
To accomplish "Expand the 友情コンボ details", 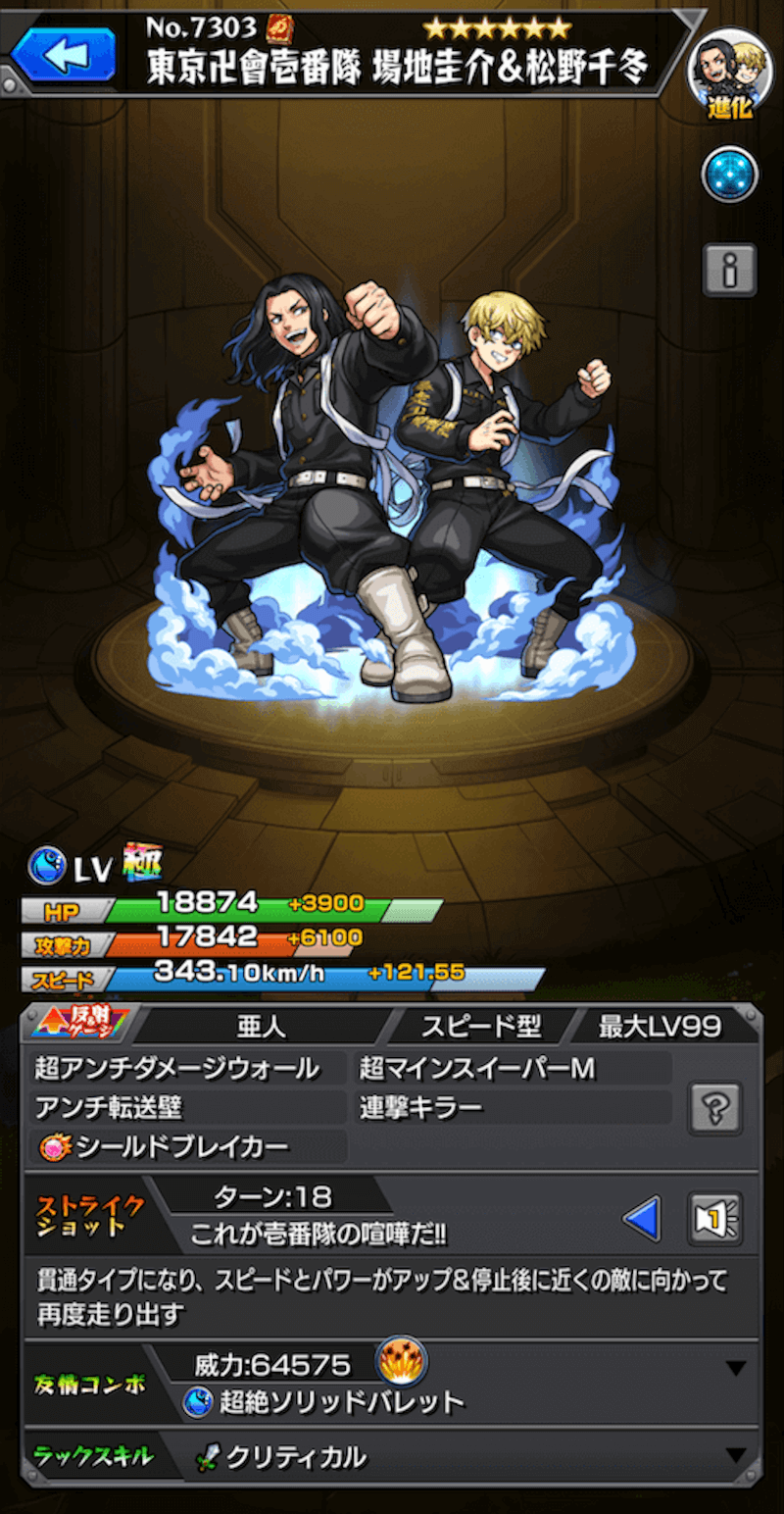I will (735, 1368).
